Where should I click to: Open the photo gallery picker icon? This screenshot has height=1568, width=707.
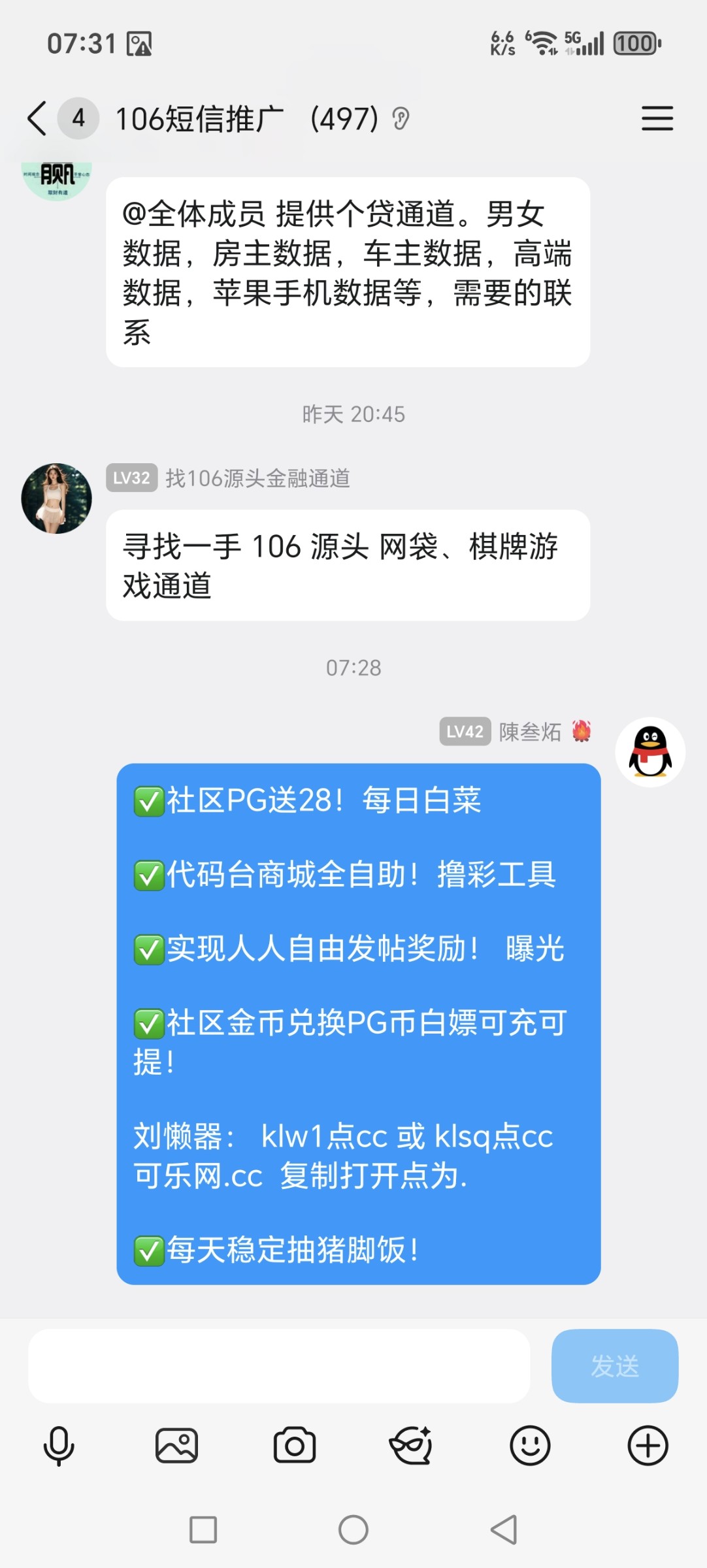click(x=178, y=1445)
